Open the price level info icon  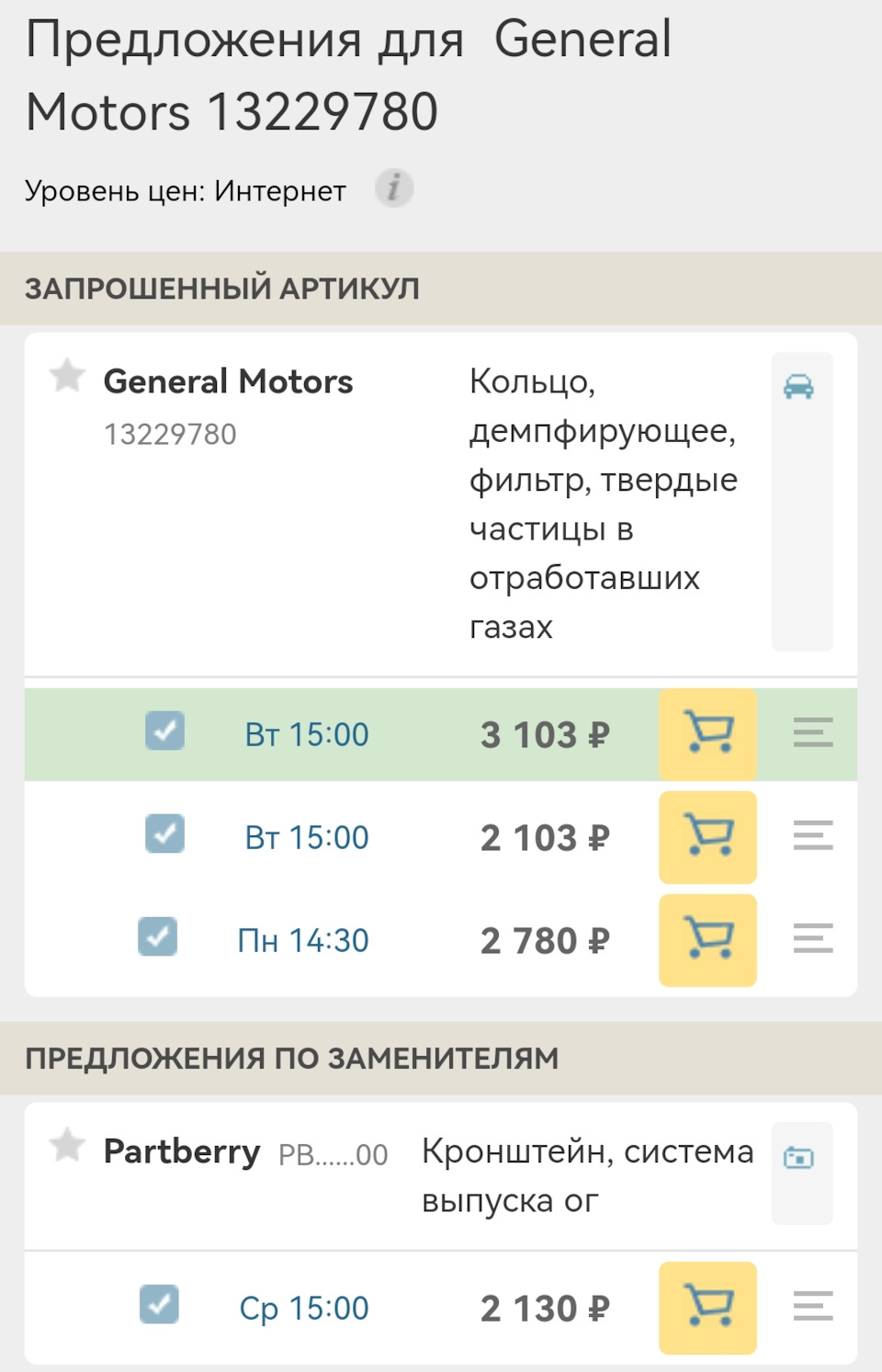coord(394,188)
